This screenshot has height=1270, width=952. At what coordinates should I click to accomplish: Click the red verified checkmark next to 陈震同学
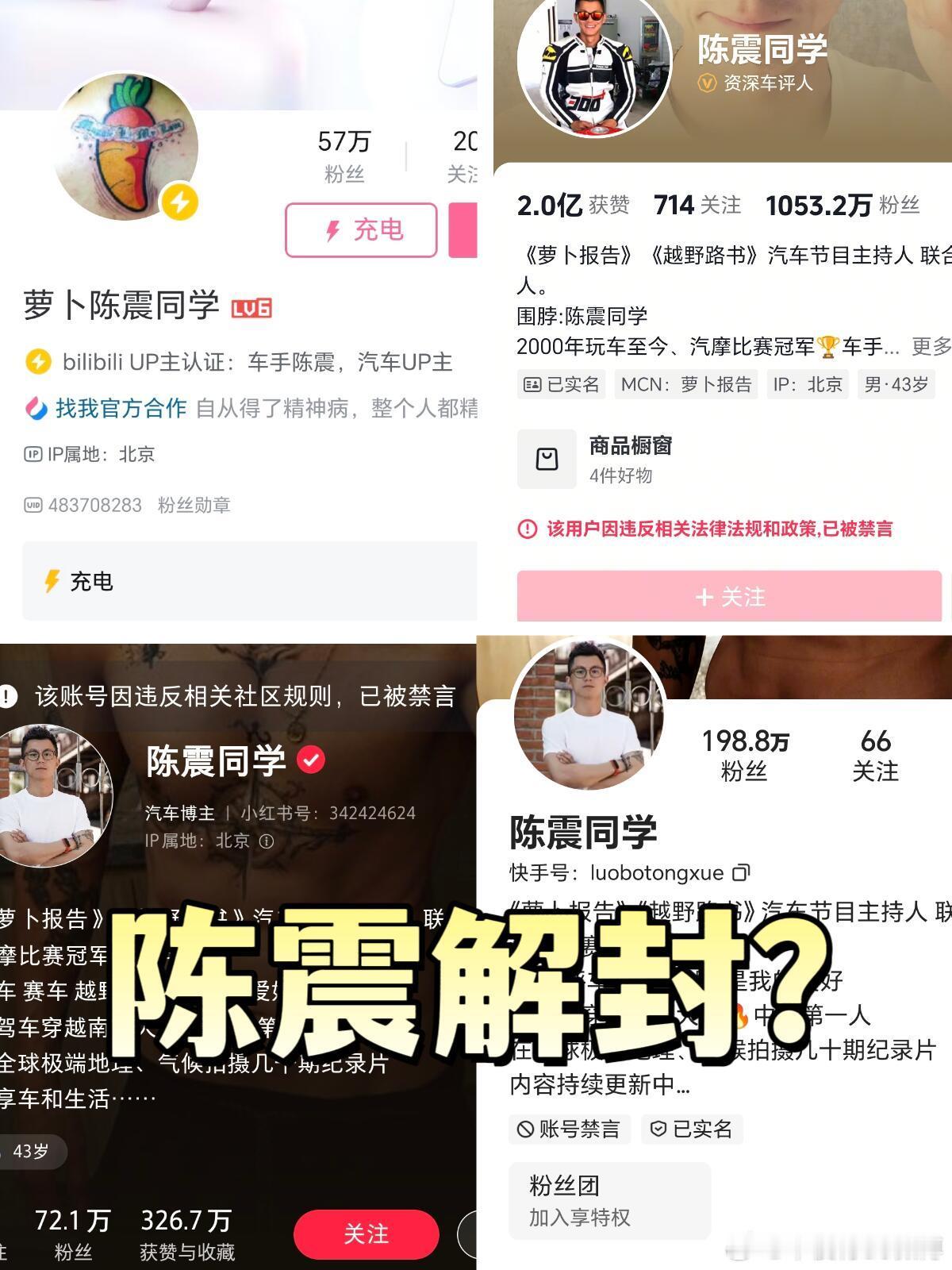click(310, 759)
